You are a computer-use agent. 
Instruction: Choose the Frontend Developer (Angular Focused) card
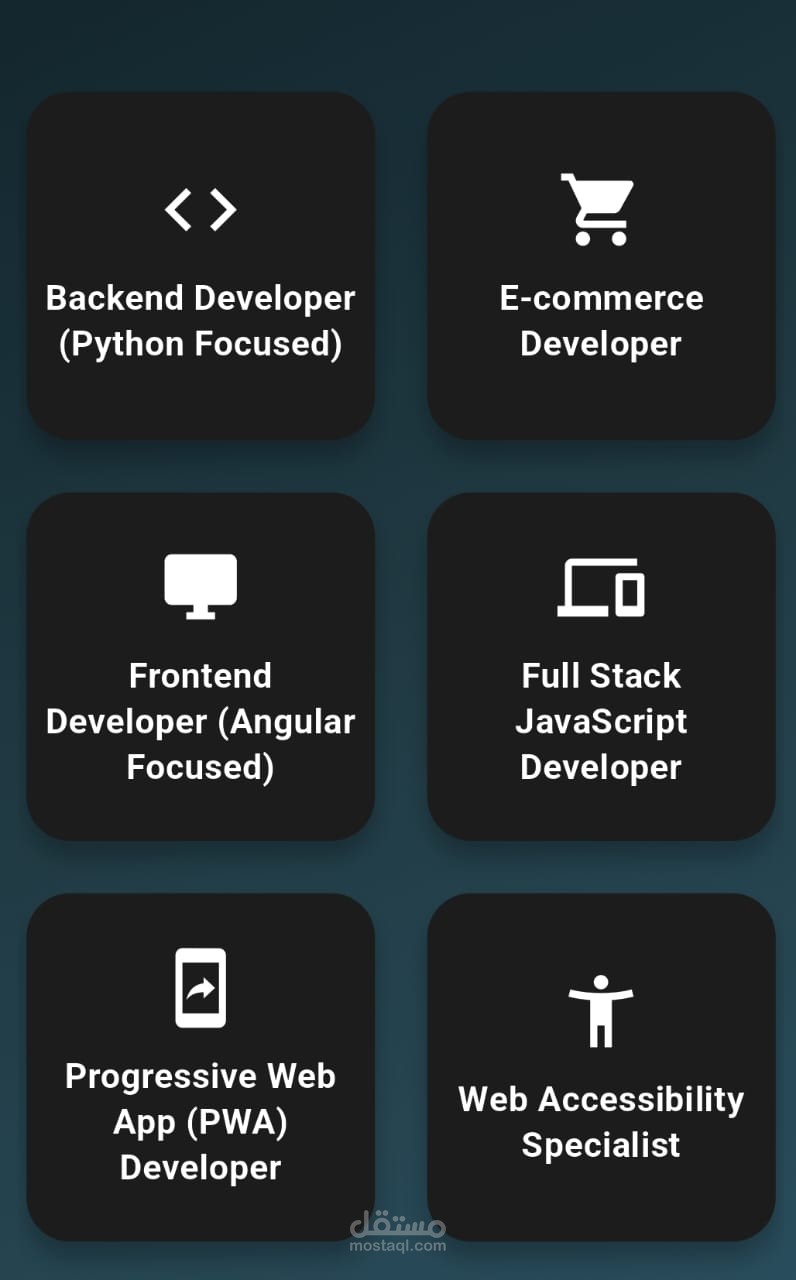point(200,666)
